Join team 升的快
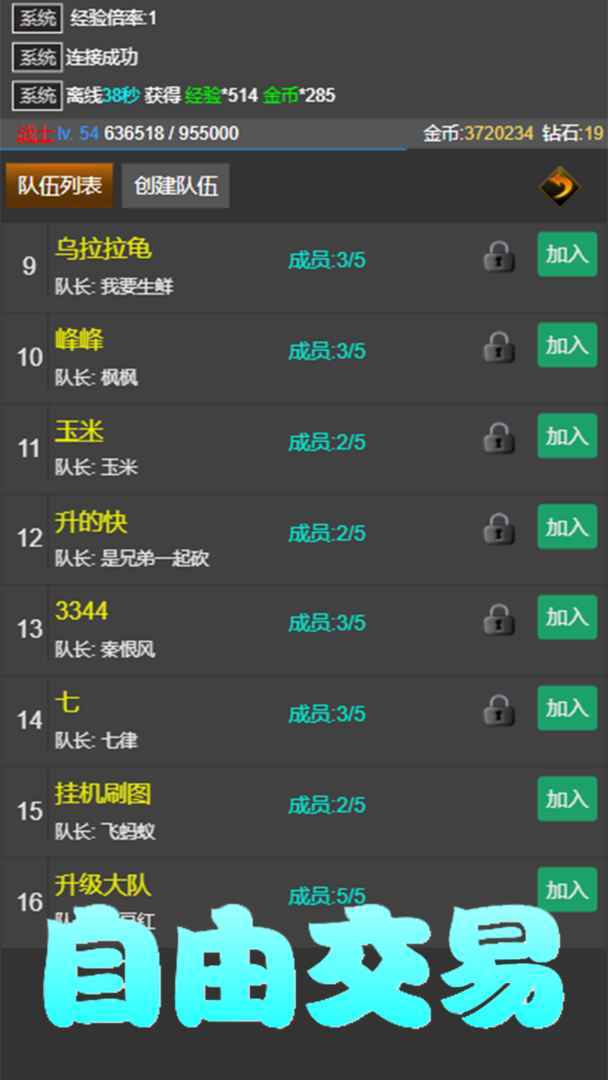The width and height of the screenshot is (608, 1080). pyautogui.click(x=567, y=527)
